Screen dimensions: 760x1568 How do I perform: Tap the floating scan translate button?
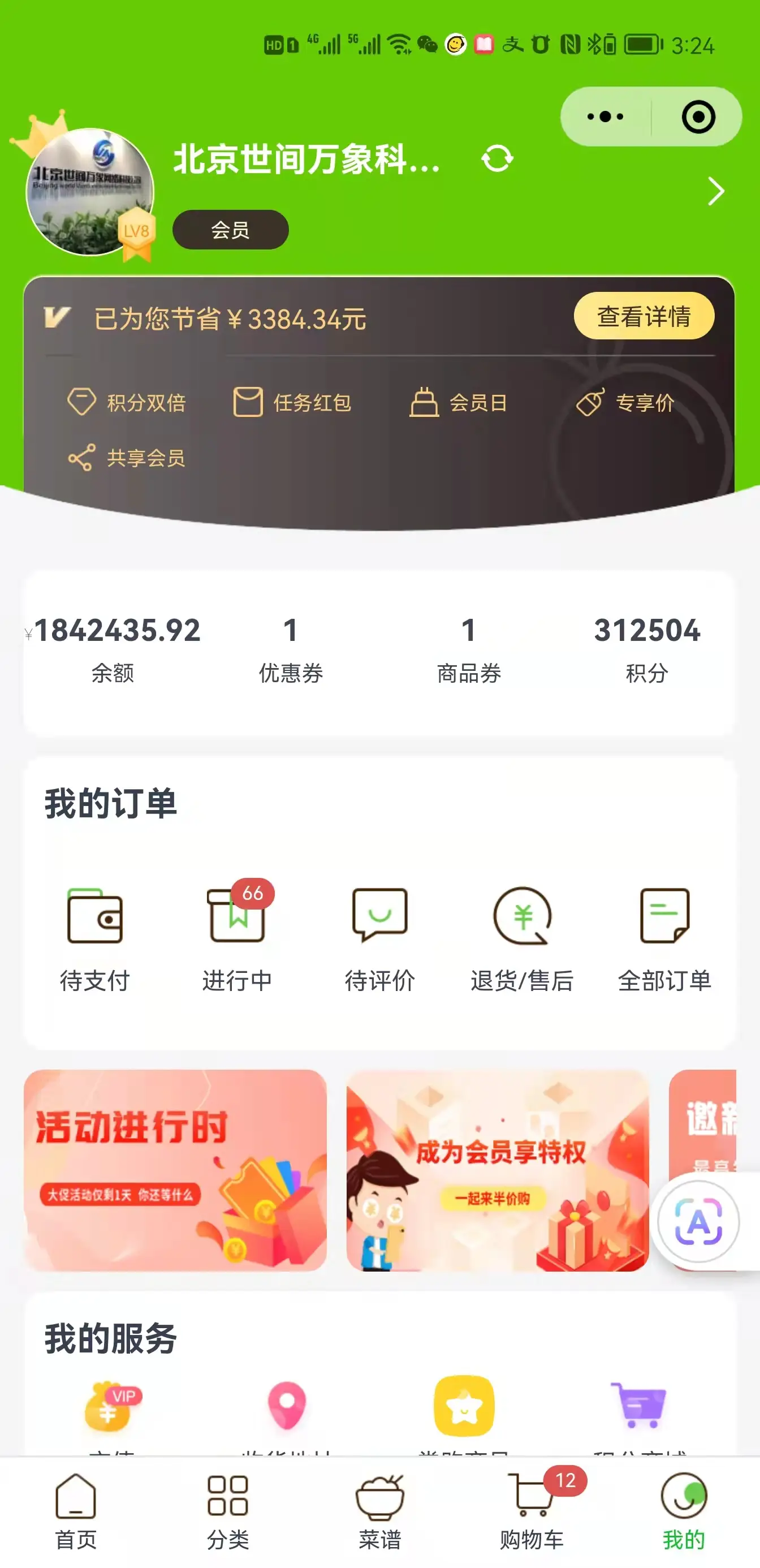pyautogui.click(x=698, y=1221)
